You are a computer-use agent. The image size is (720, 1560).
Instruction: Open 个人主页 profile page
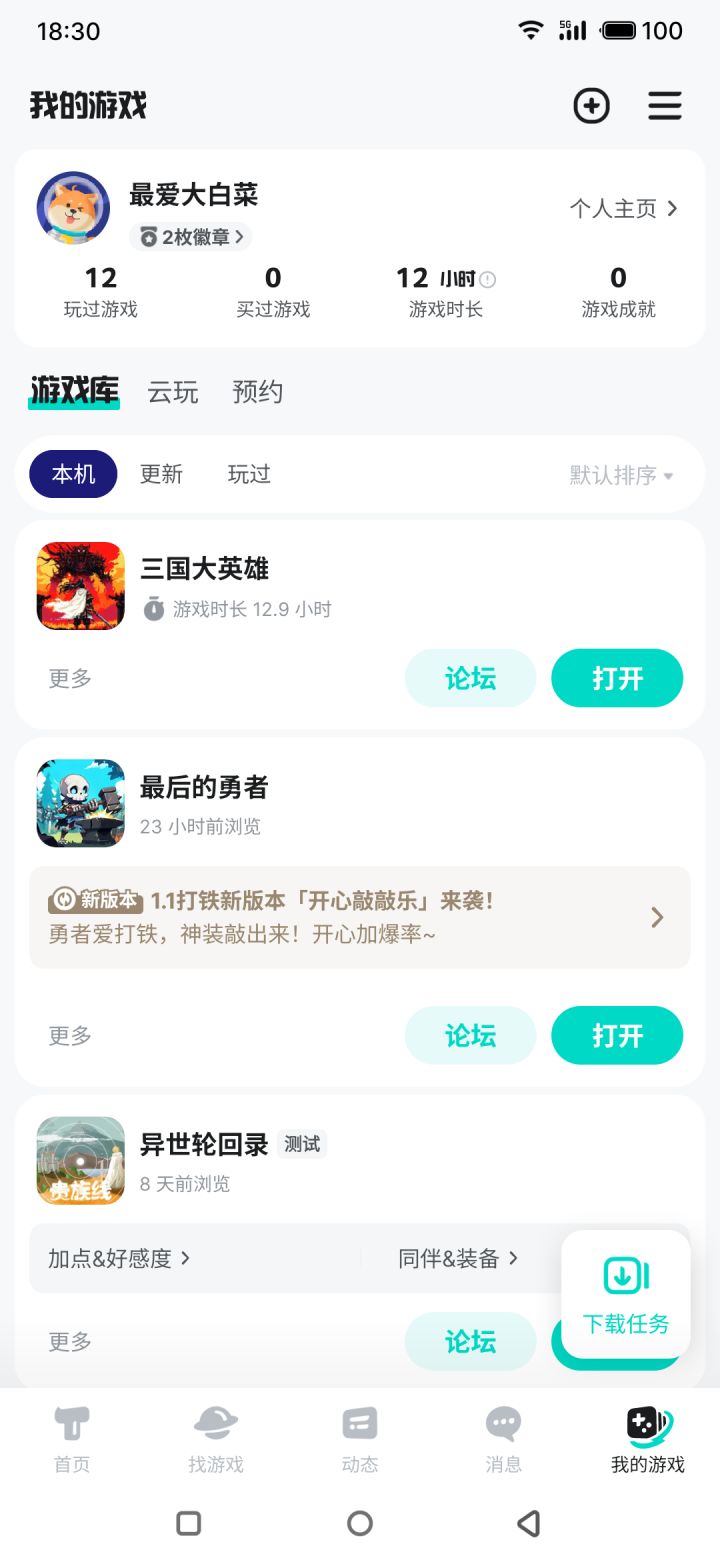624,208
